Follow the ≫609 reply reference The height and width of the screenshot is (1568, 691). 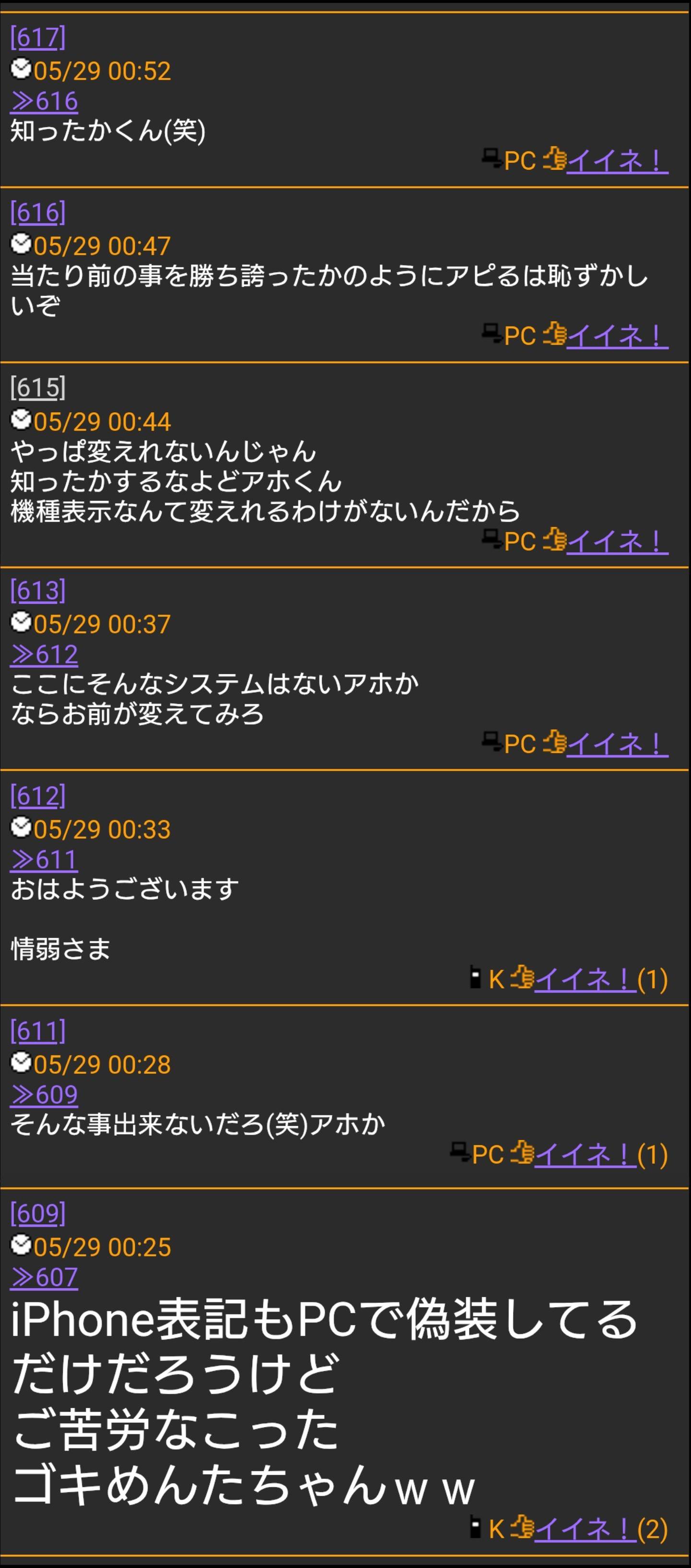[x=44, y=1094]
